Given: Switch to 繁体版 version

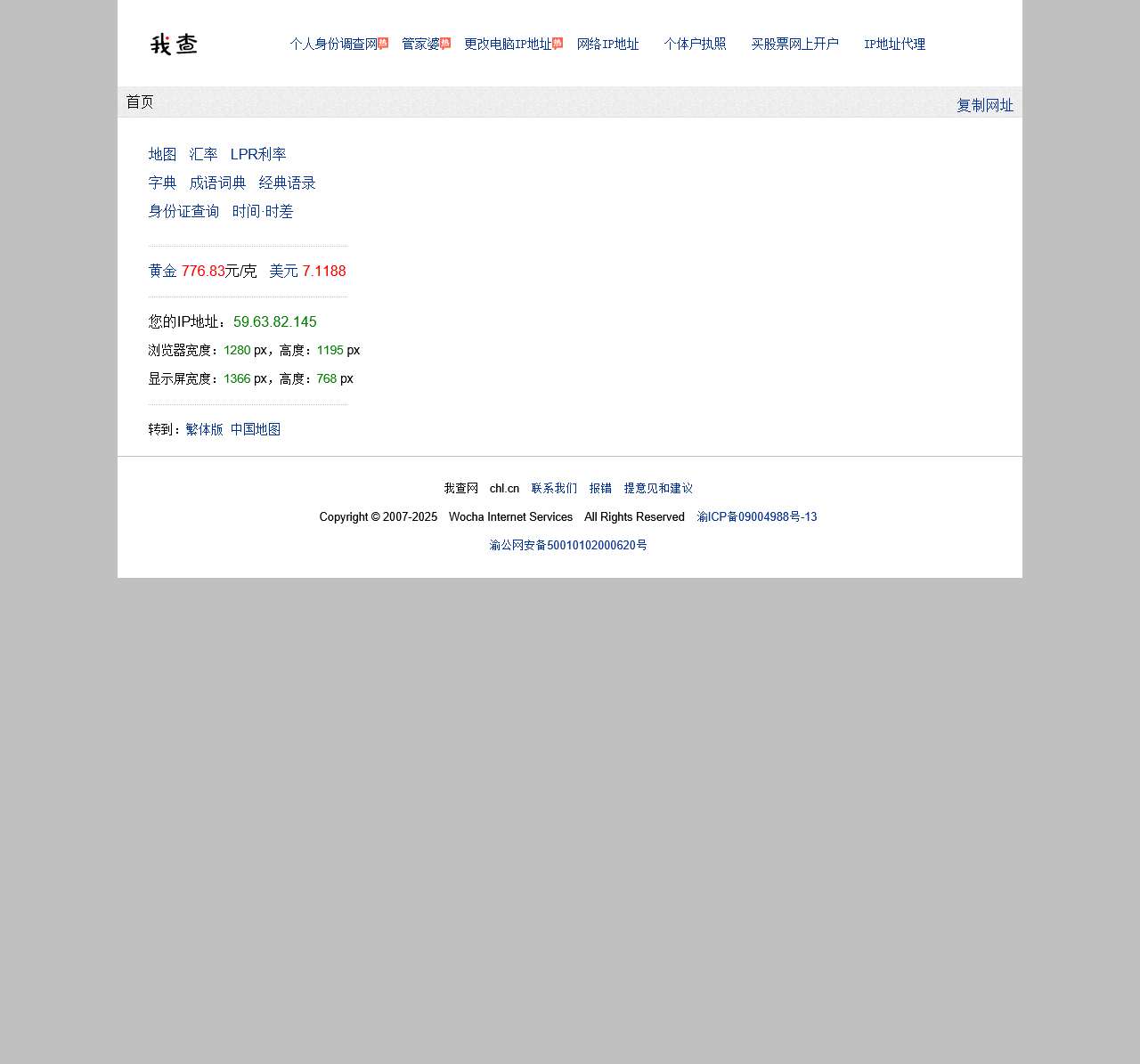Looking at the screenshot, I should click(205, 429).
